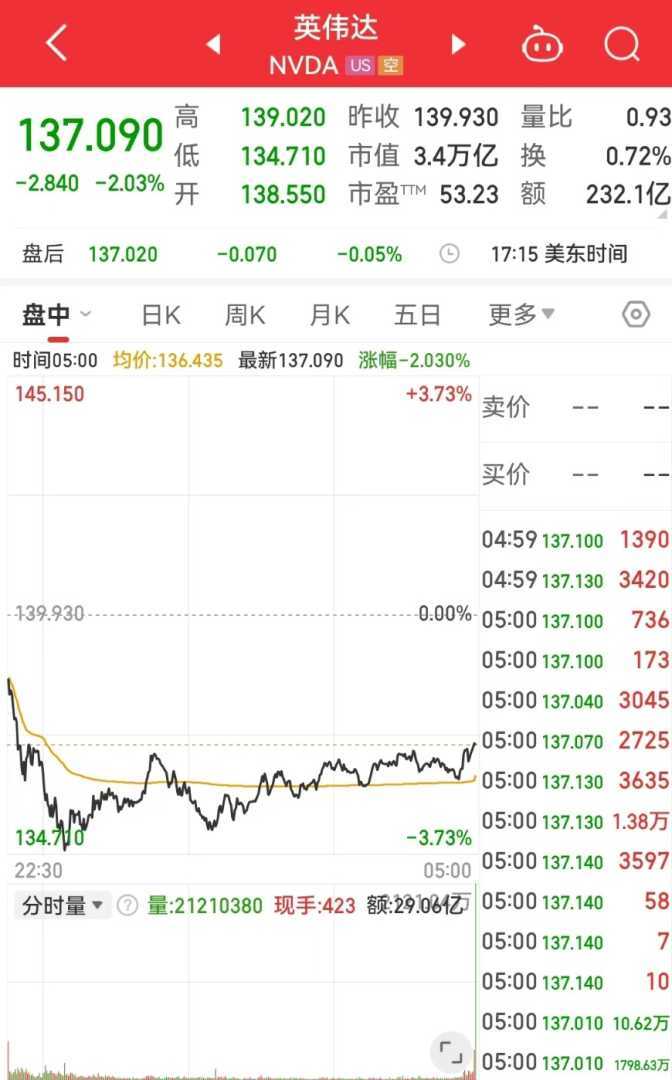
Task: Open the robot assistant icon
Action: [x=542, y=44]
